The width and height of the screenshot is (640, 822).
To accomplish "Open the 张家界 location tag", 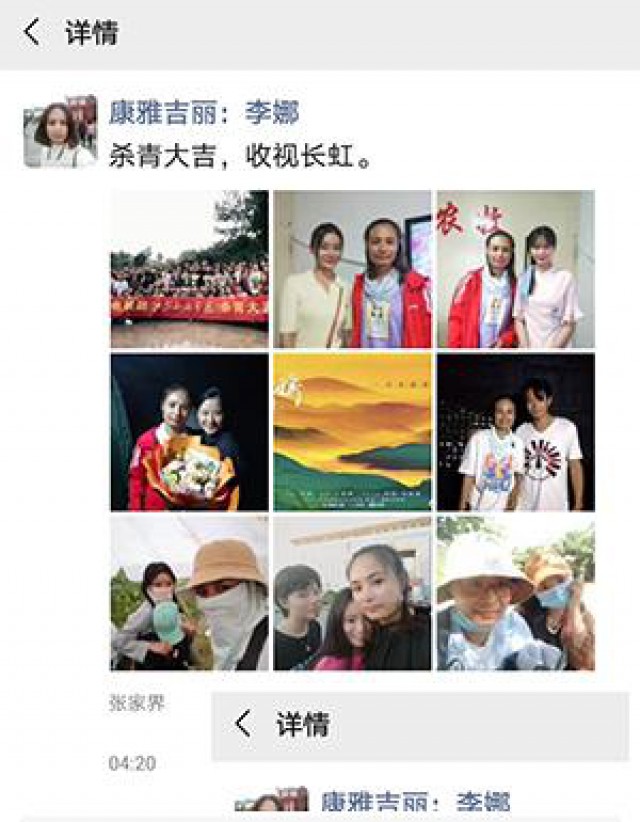I will point(136,703).
